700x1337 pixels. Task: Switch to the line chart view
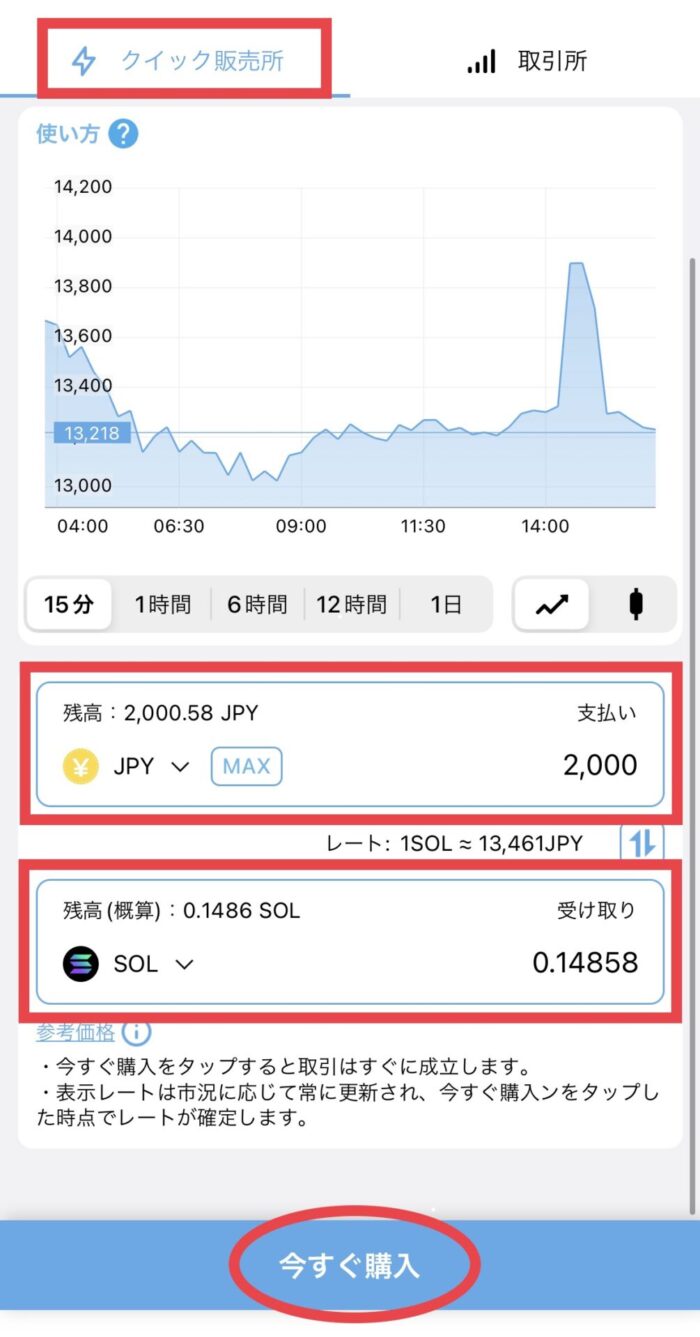click(552, 605)
